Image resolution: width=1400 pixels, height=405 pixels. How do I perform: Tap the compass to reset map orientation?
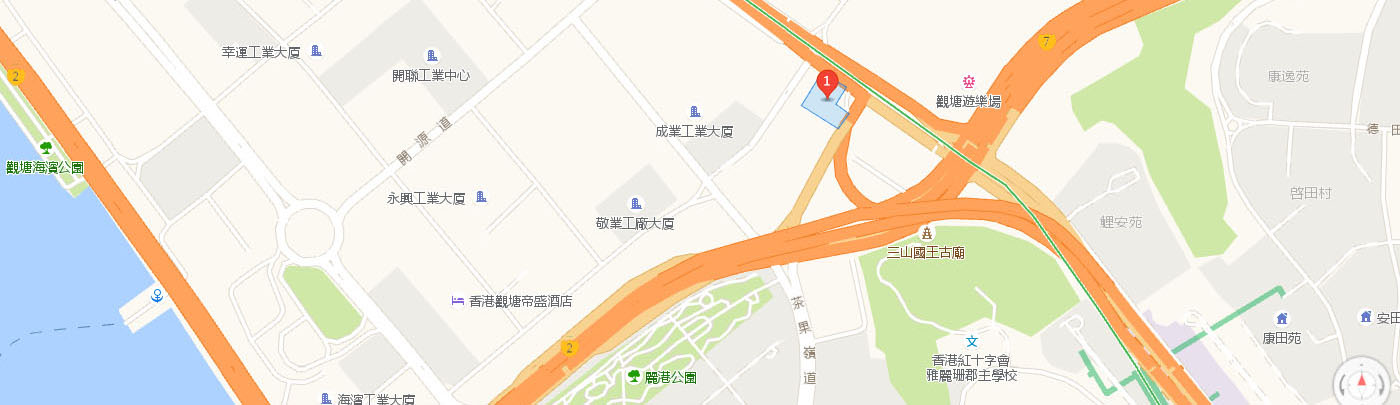pyautogui.click(x=1361, y=383)
